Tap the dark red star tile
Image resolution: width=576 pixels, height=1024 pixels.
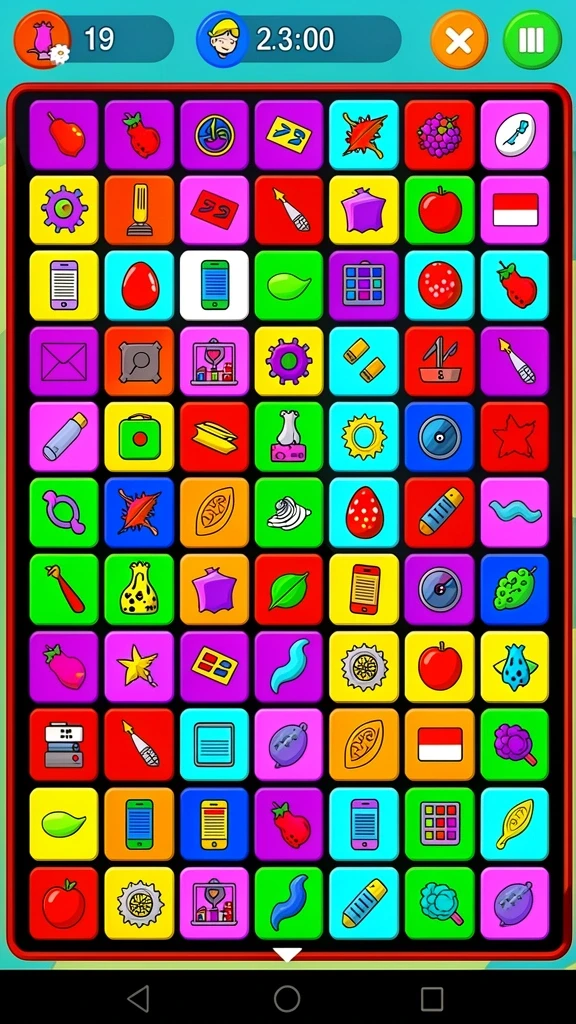(x=515, y=437)
